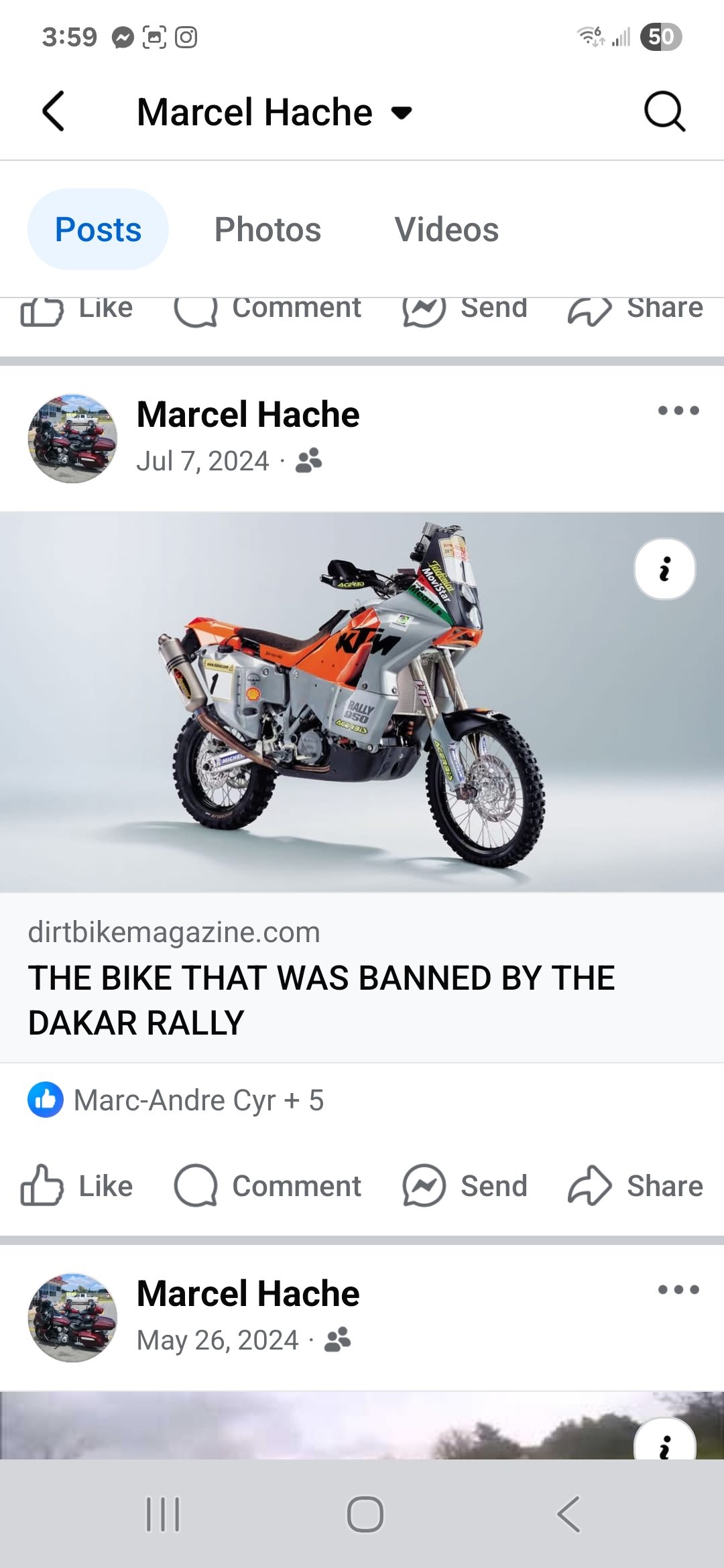This screenshot has height=1568, width=724.
Task: Comment on the Dakar Rally bike post
Action: click(267, 1185)
